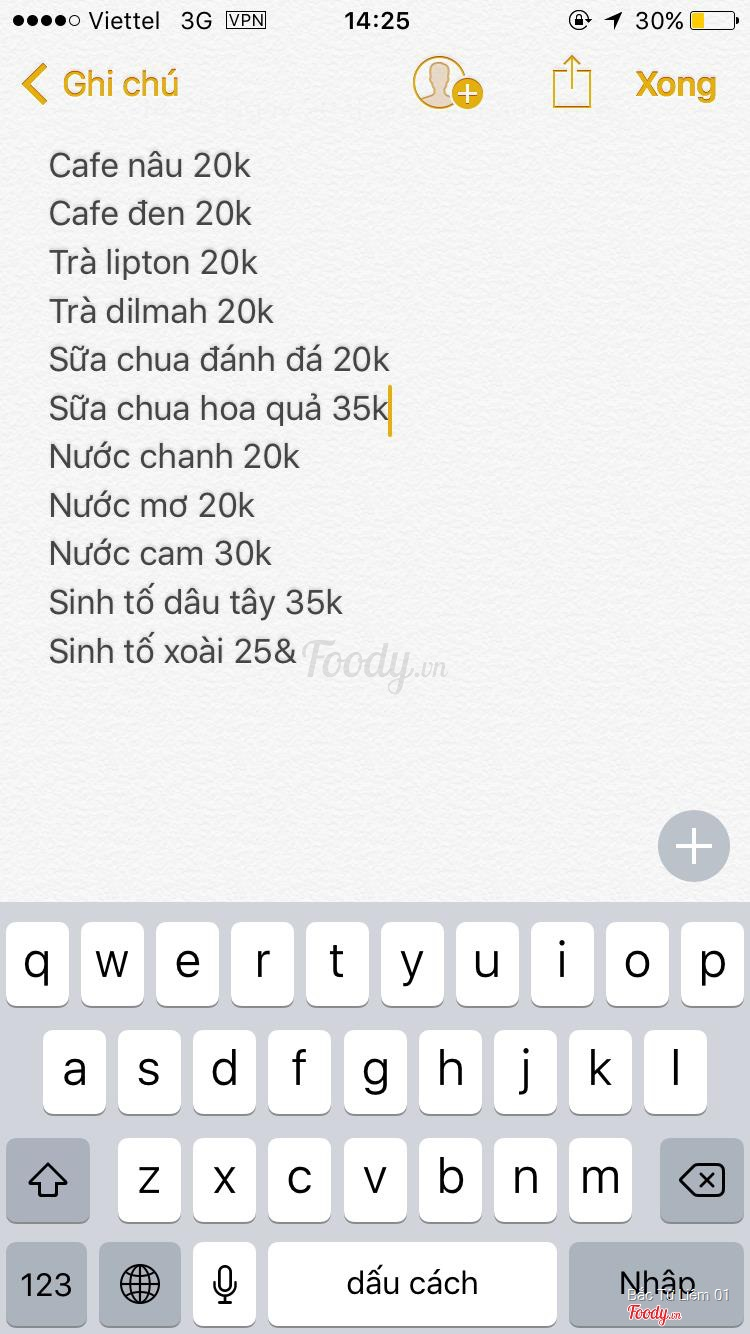Tap the backspace key
This screenshot has height=1334, width=750.
pos(701,1180)
